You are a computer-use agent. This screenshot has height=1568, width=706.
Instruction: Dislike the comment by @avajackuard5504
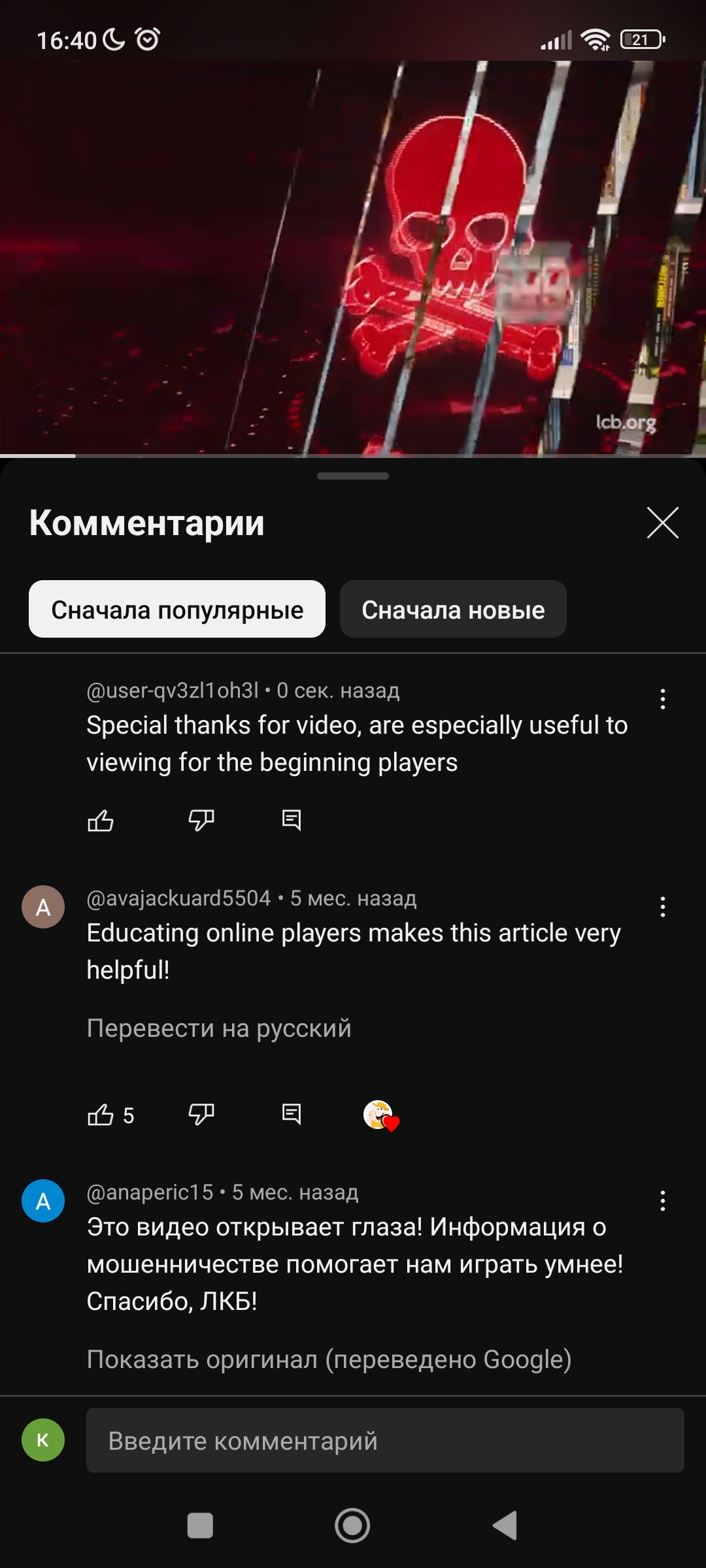click(201, 1115)
